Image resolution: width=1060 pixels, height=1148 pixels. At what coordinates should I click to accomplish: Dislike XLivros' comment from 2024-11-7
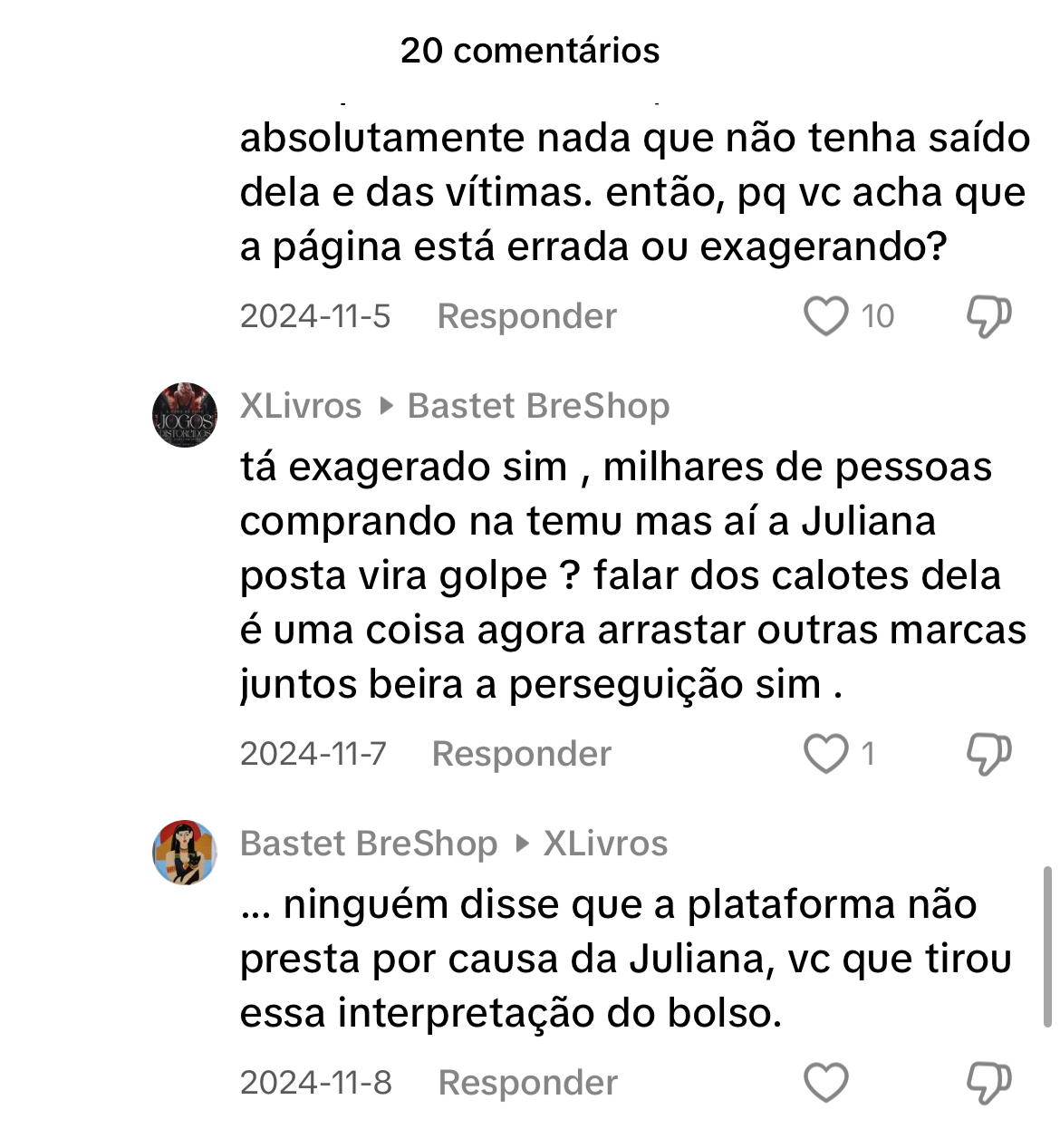coord(988,754)
